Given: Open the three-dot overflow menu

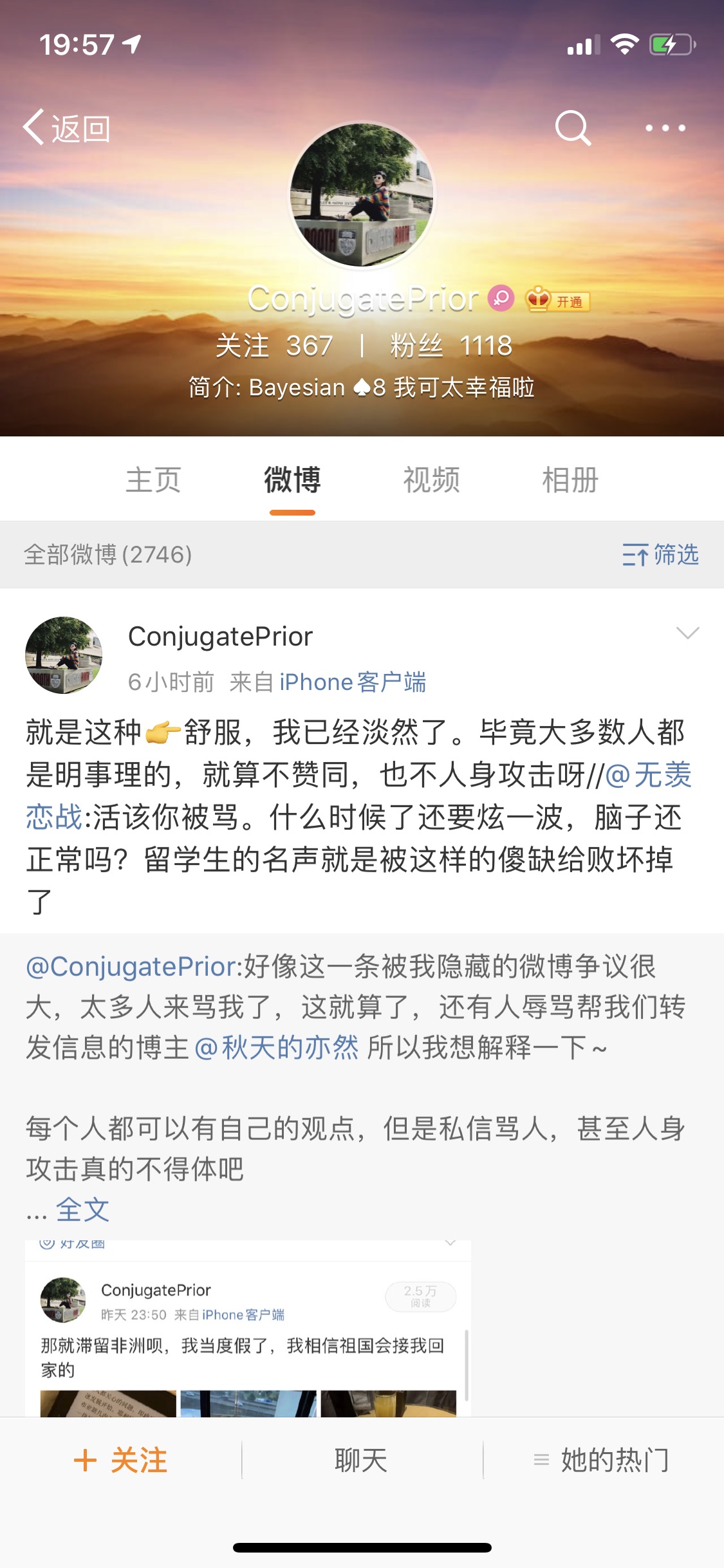Looking at the screenshot, I should pyautogui.click(x=665, y=127).
